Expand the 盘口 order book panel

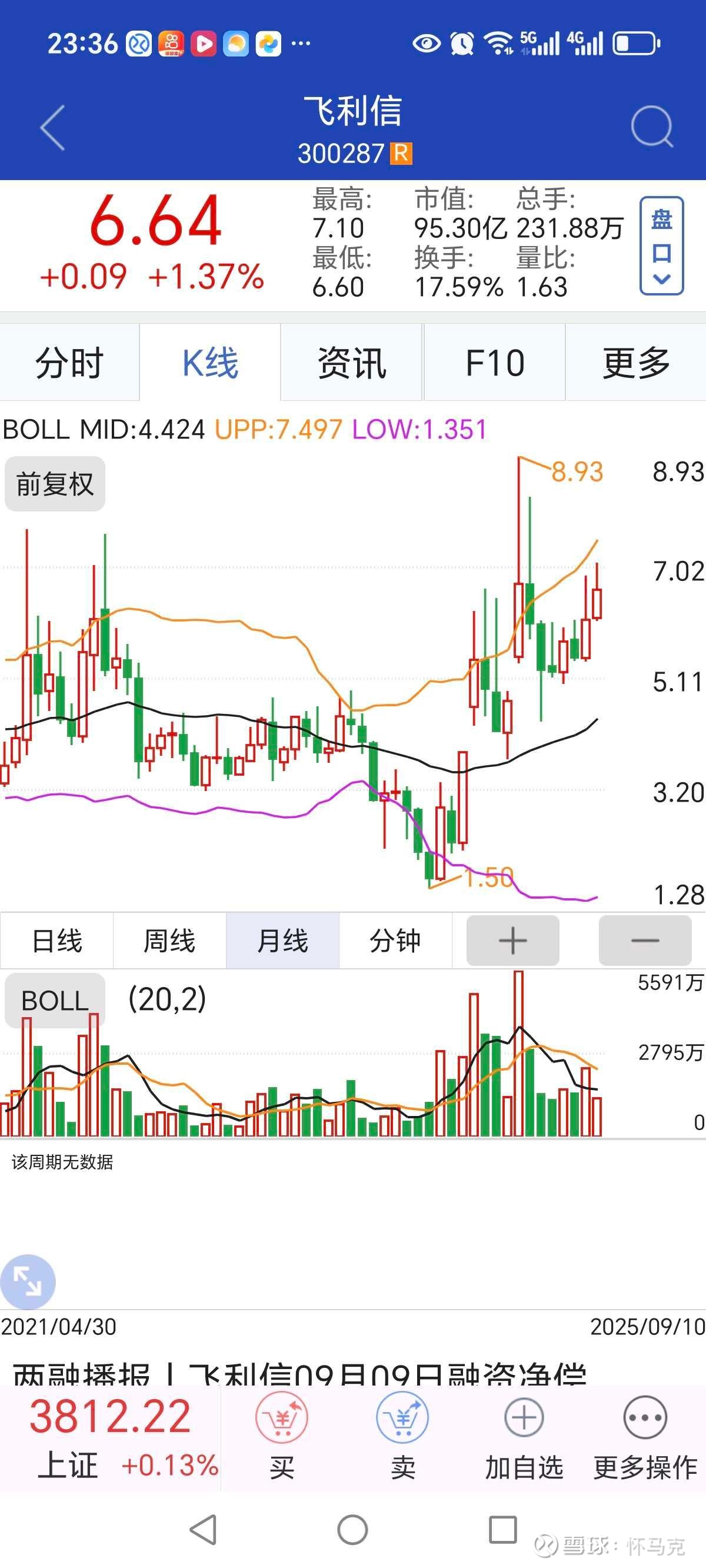point(661,246)
